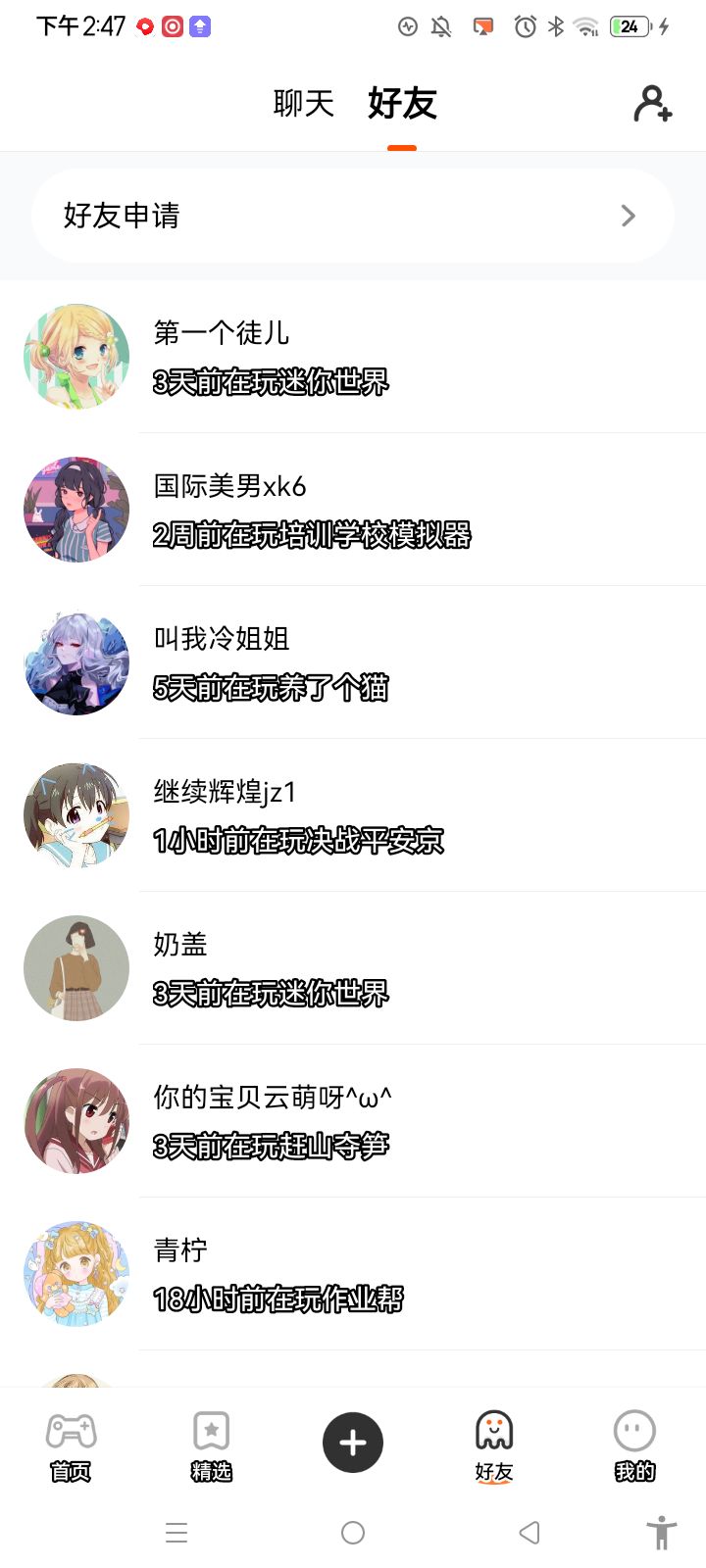Go to the 首页 tab

[x=71, y=1445]
